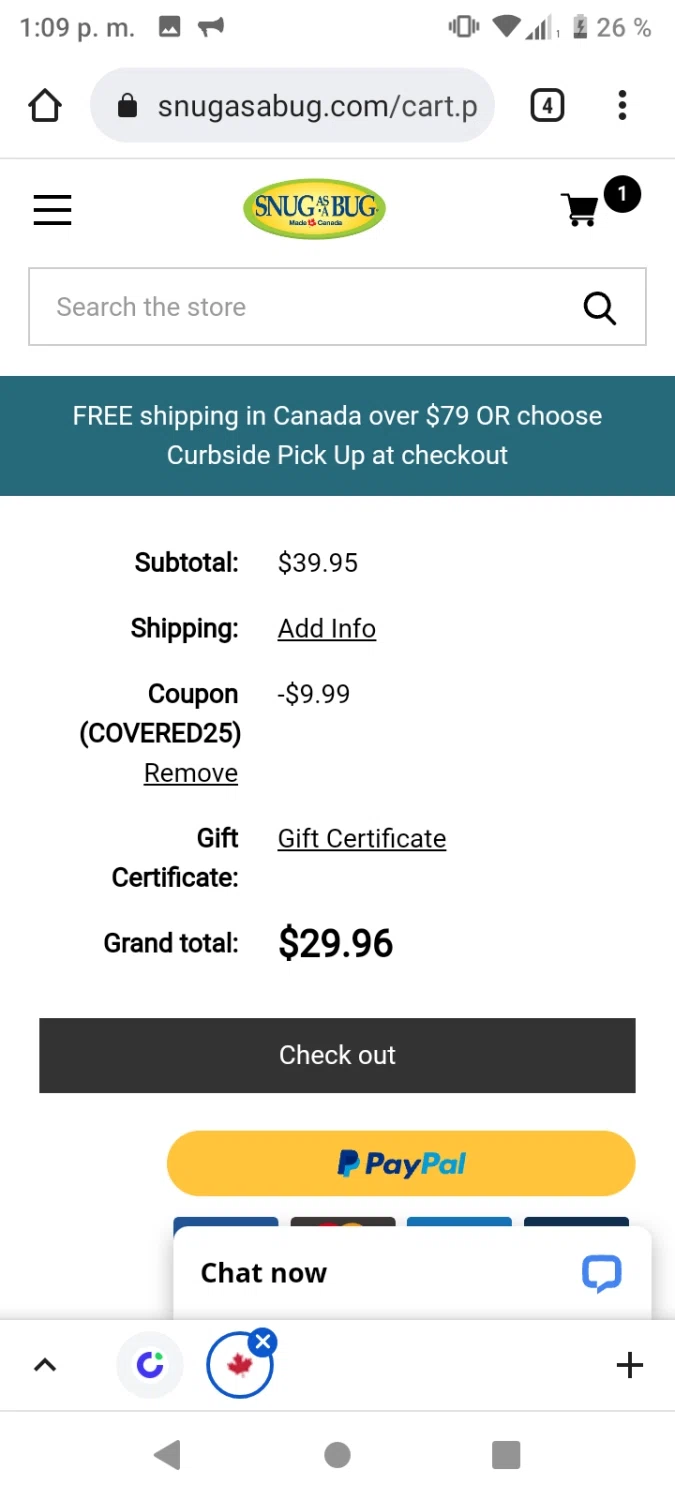675x1500 pixels.
Task: Go to browser home page
Action: coord(45,106)
